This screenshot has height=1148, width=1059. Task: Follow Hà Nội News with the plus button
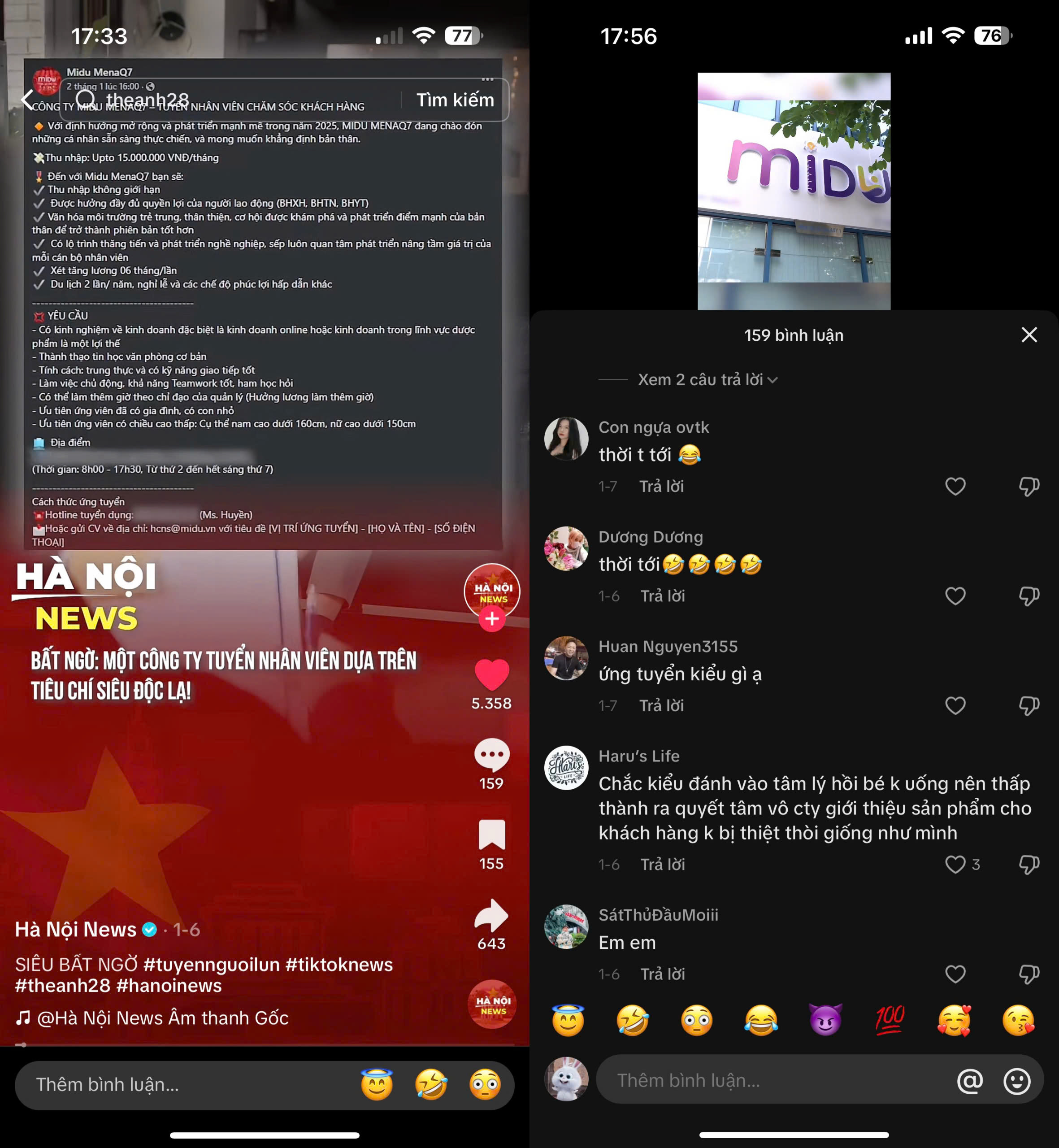click(492, 619)
